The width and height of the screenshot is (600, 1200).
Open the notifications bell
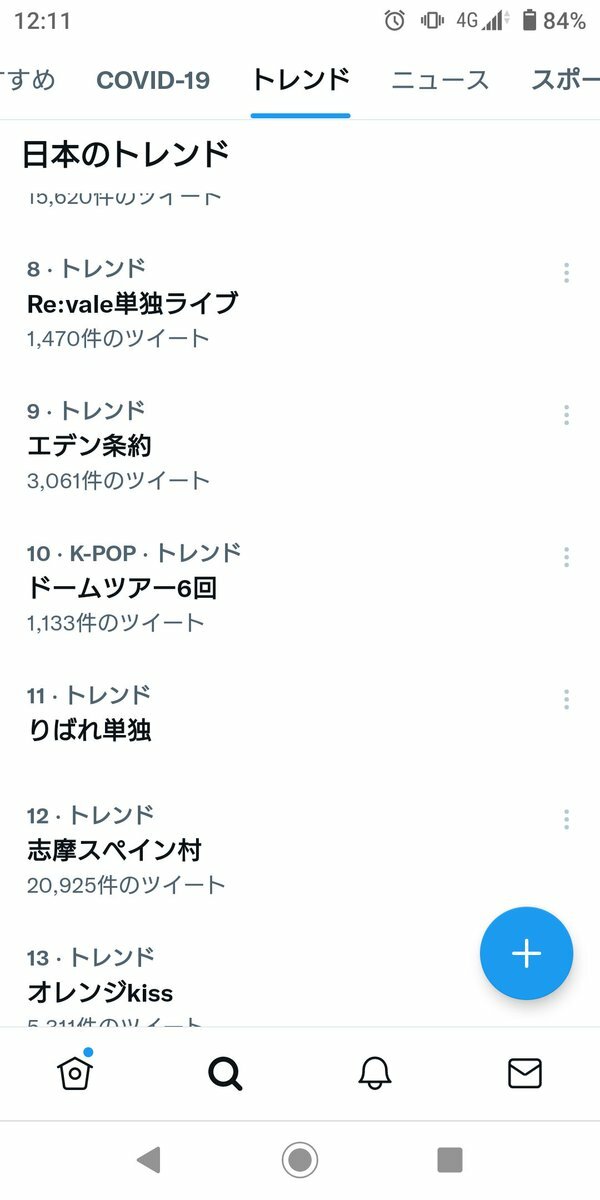pos(375,1074)
